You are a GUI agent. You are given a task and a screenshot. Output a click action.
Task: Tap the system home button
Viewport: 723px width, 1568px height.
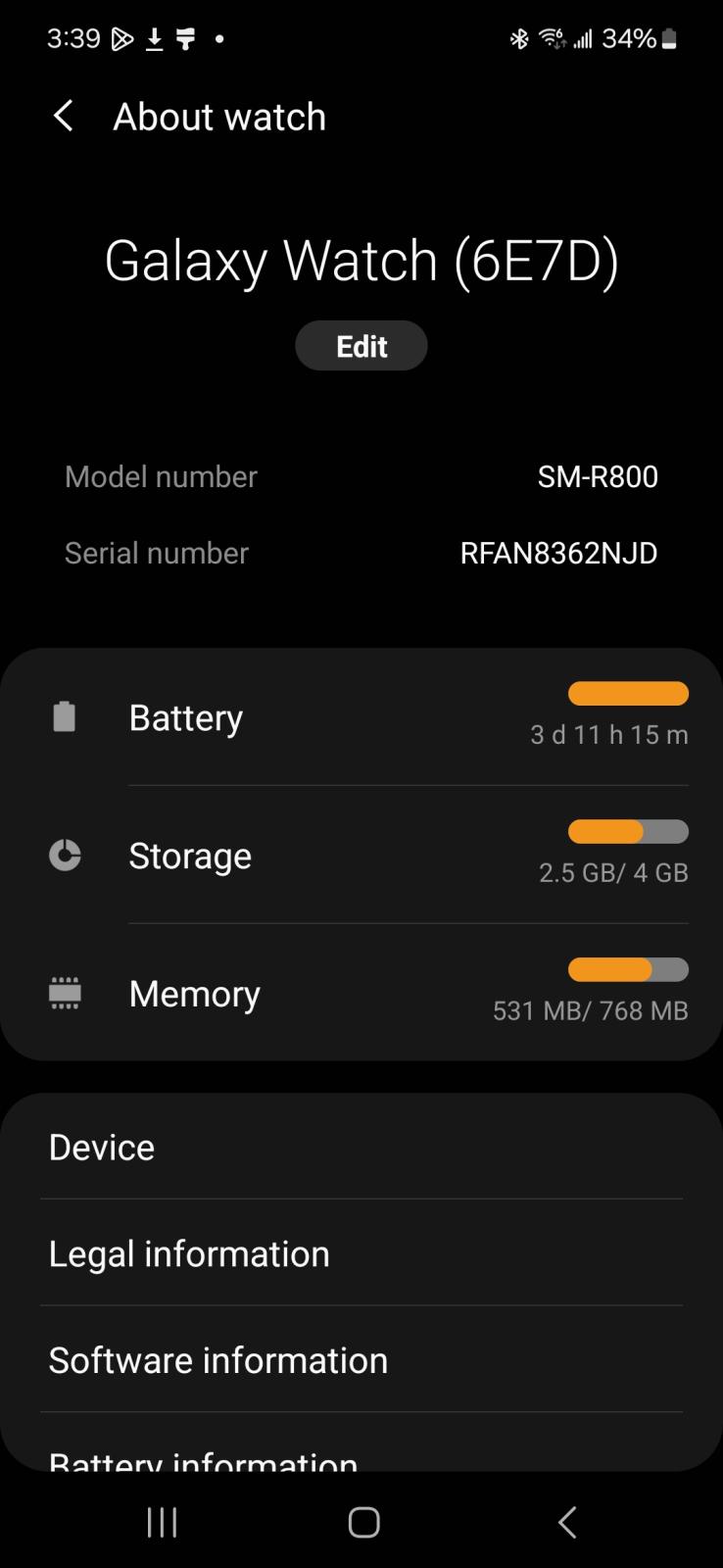363,1522
